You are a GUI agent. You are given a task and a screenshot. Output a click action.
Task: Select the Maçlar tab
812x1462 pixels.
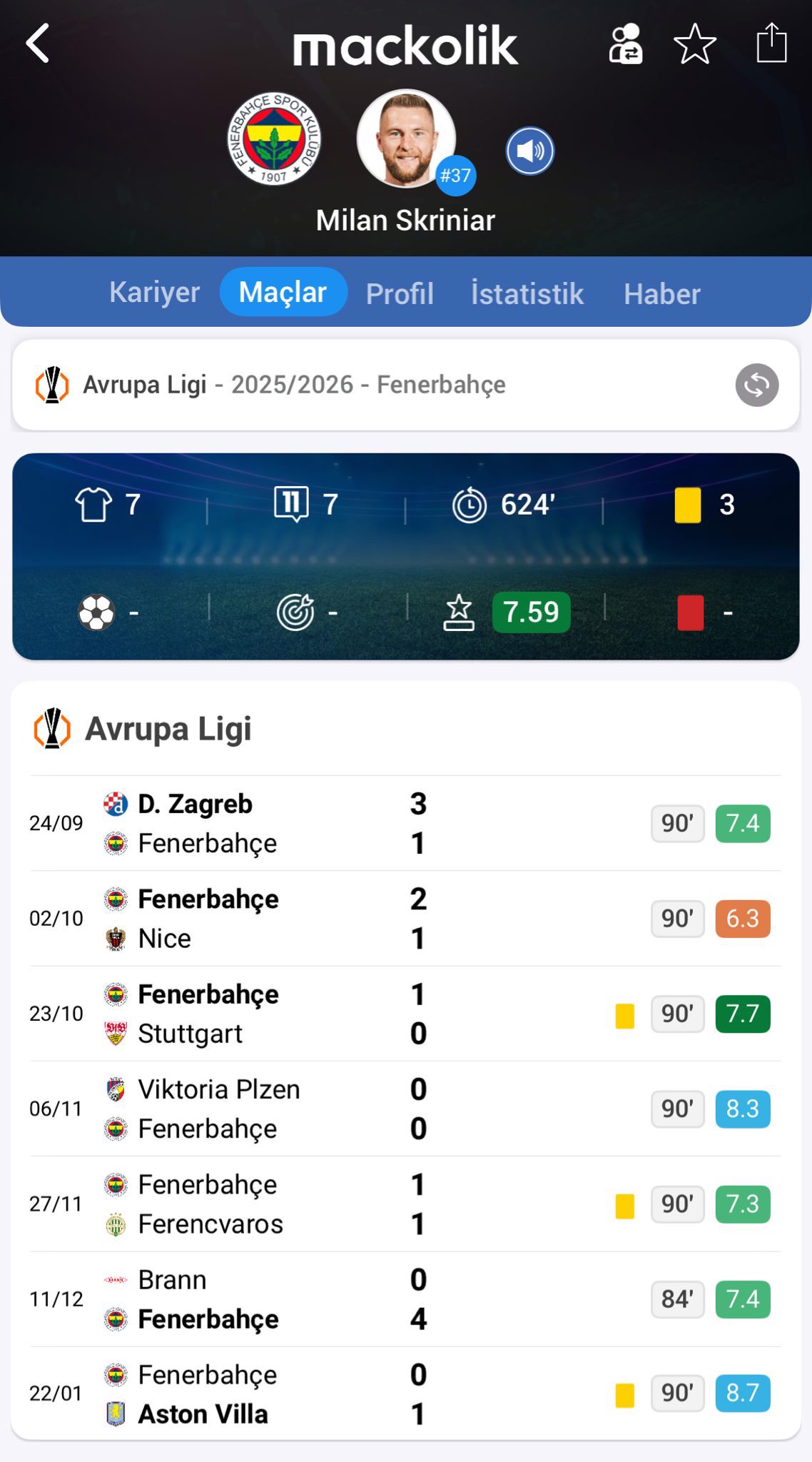283,293
